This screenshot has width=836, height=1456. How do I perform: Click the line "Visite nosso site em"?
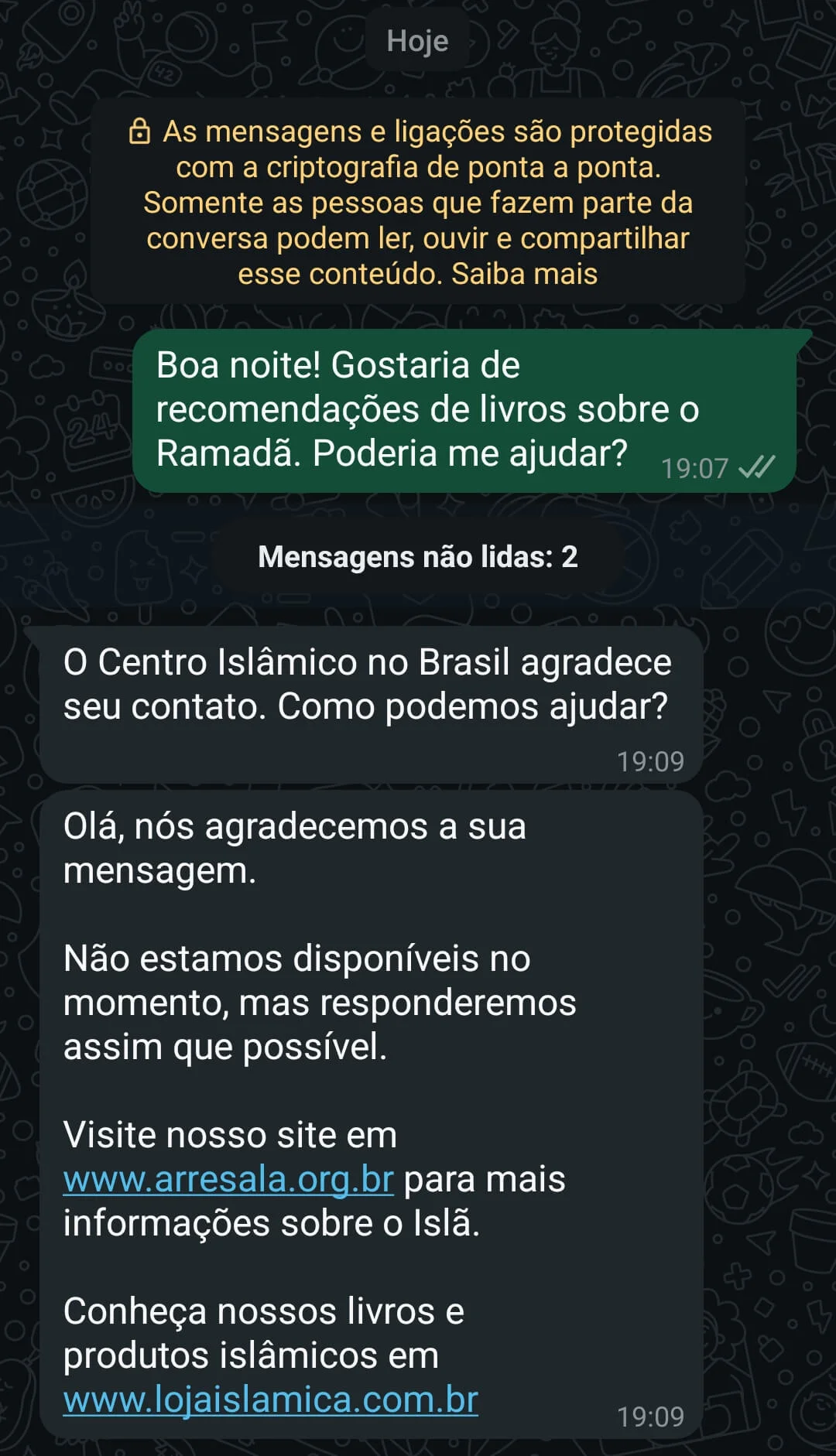pos(231,1135)
